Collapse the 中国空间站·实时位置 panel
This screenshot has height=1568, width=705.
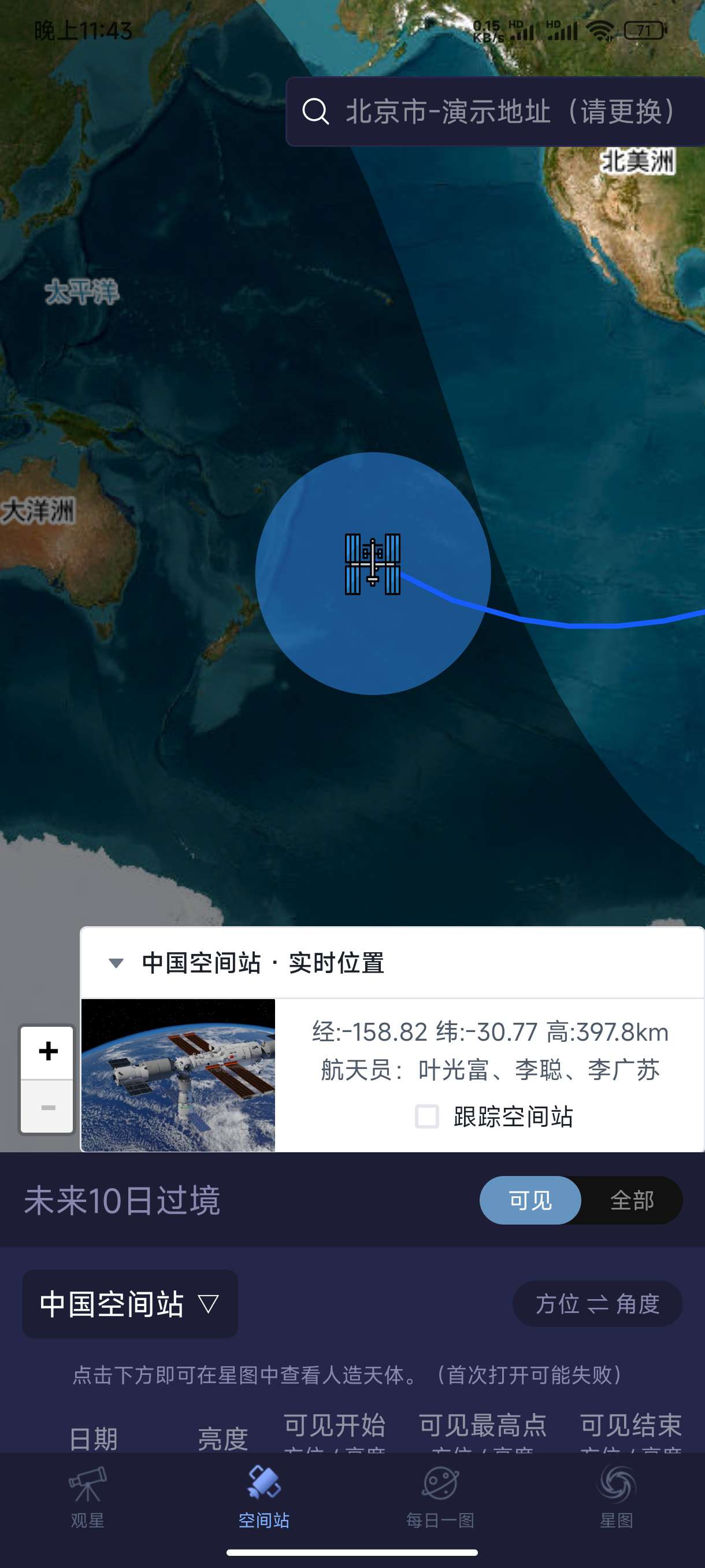pyautogui.click(x=116, y=963)
